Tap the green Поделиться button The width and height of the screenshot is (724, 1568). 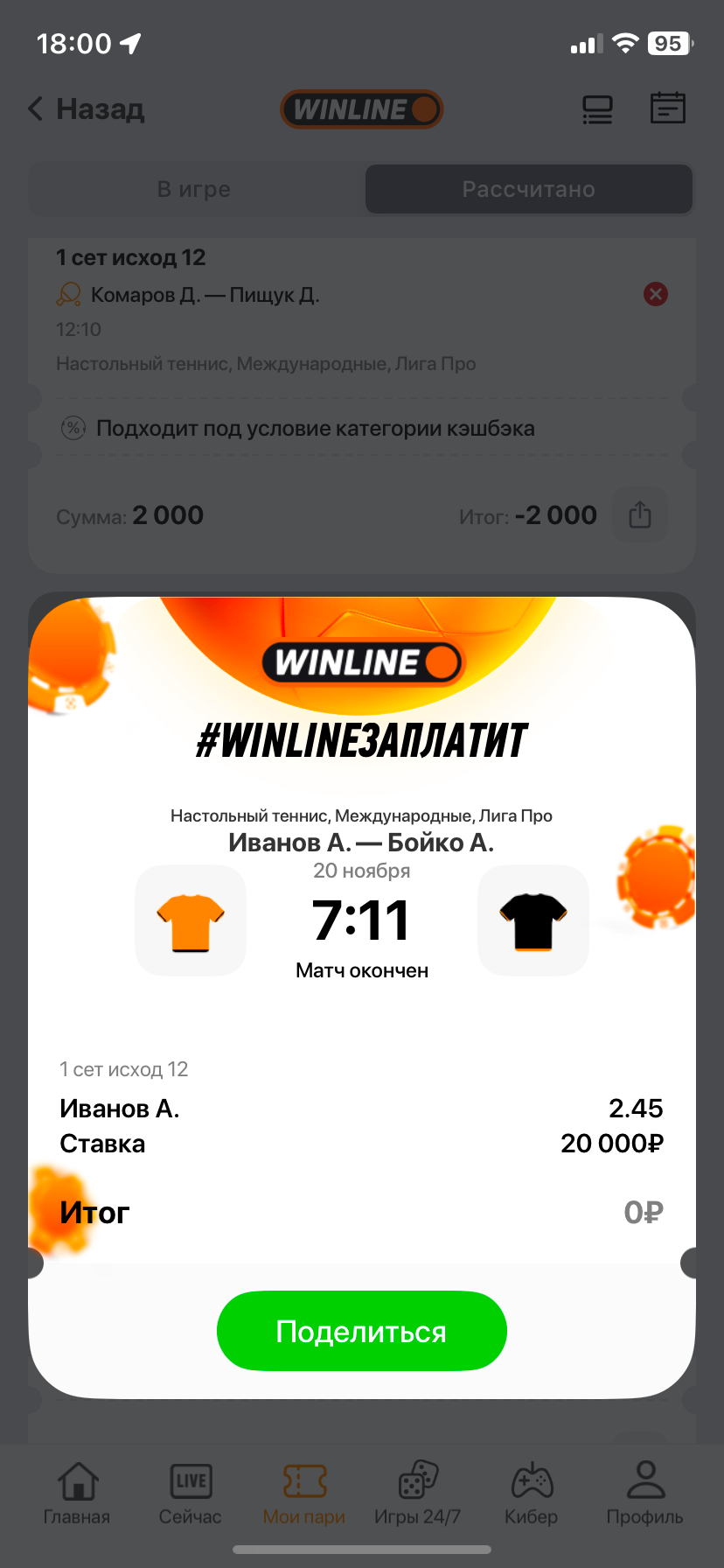361,1331
